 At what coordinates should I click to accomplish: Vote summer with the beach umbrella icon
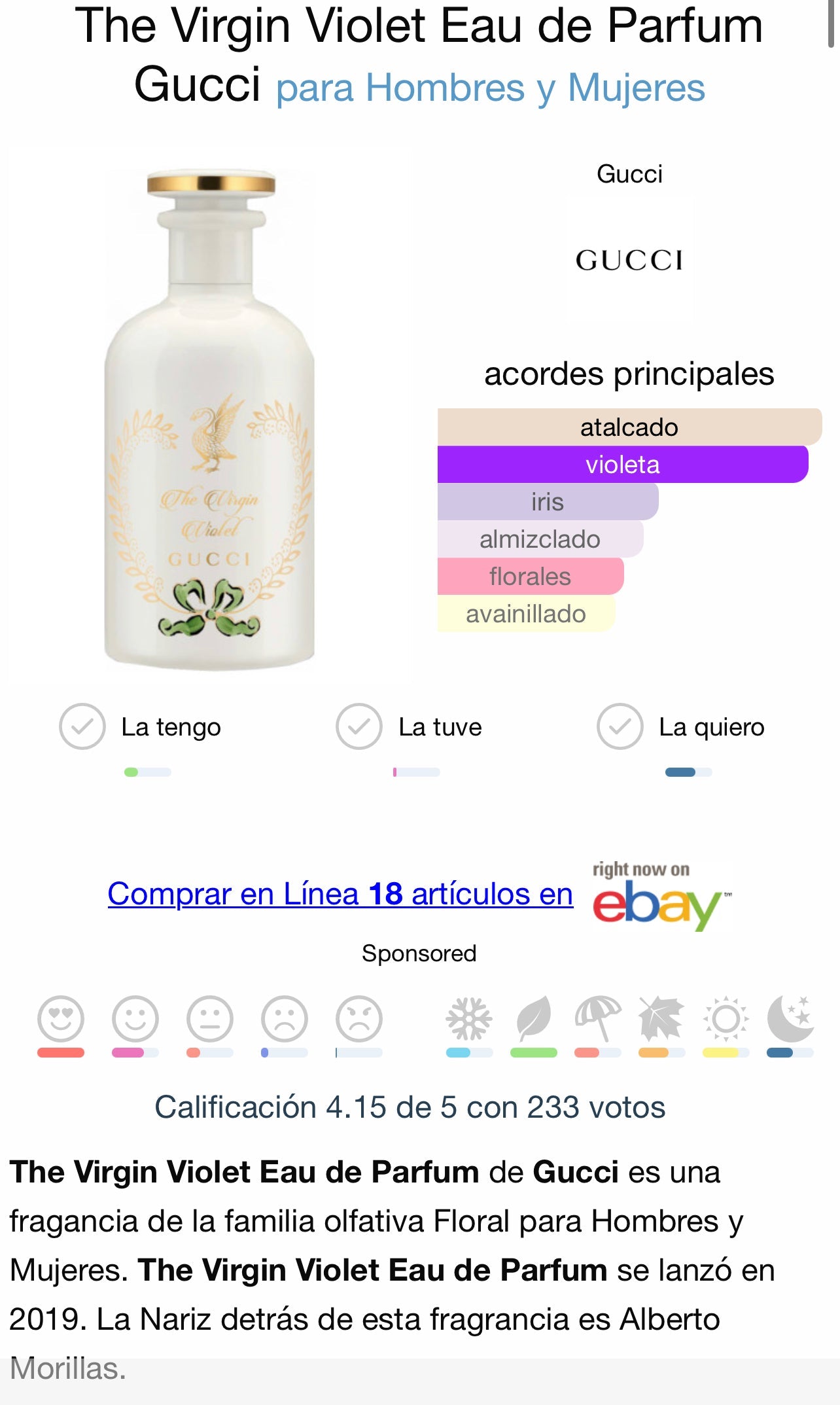[x=597, y=1019]
